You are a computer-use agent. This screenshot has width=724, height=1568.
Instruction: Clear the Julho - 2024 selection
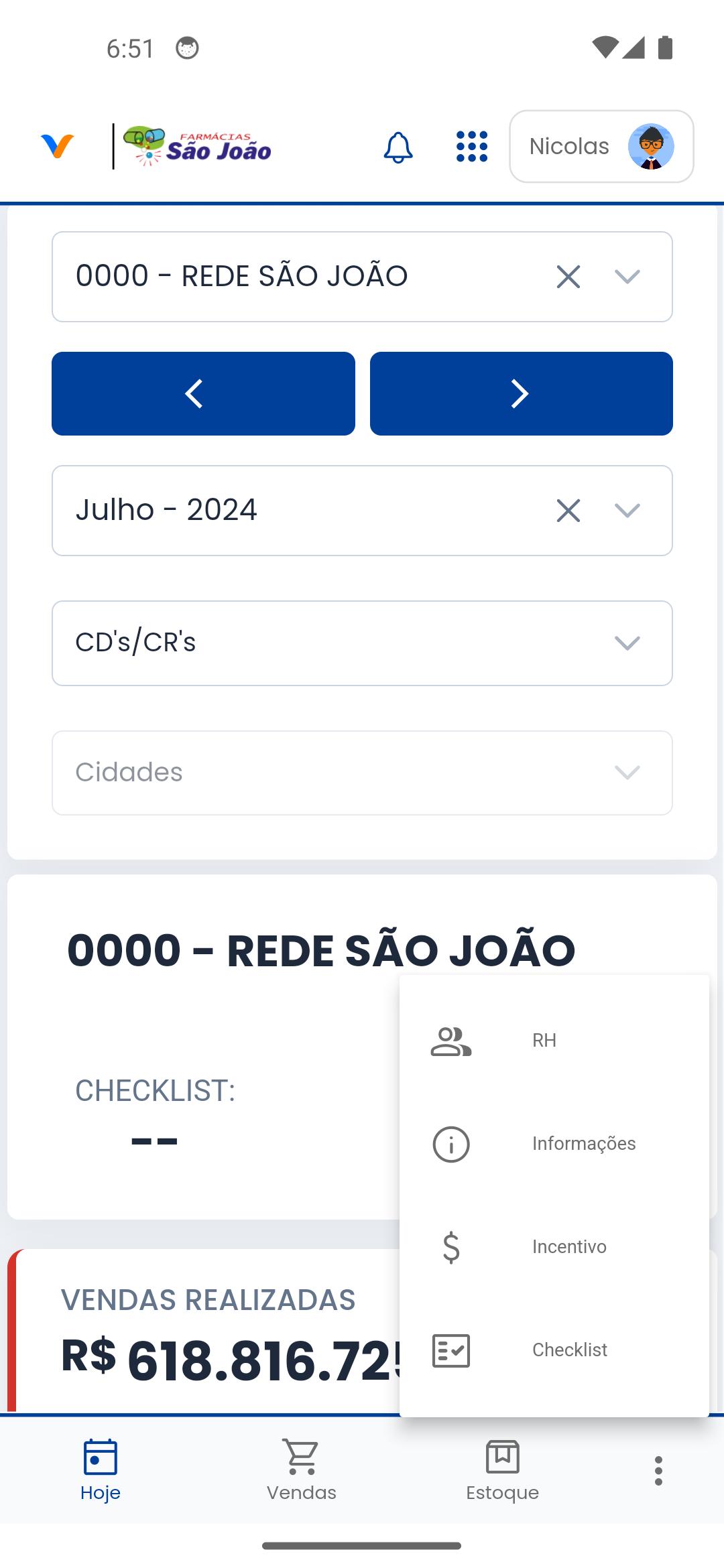568,511
